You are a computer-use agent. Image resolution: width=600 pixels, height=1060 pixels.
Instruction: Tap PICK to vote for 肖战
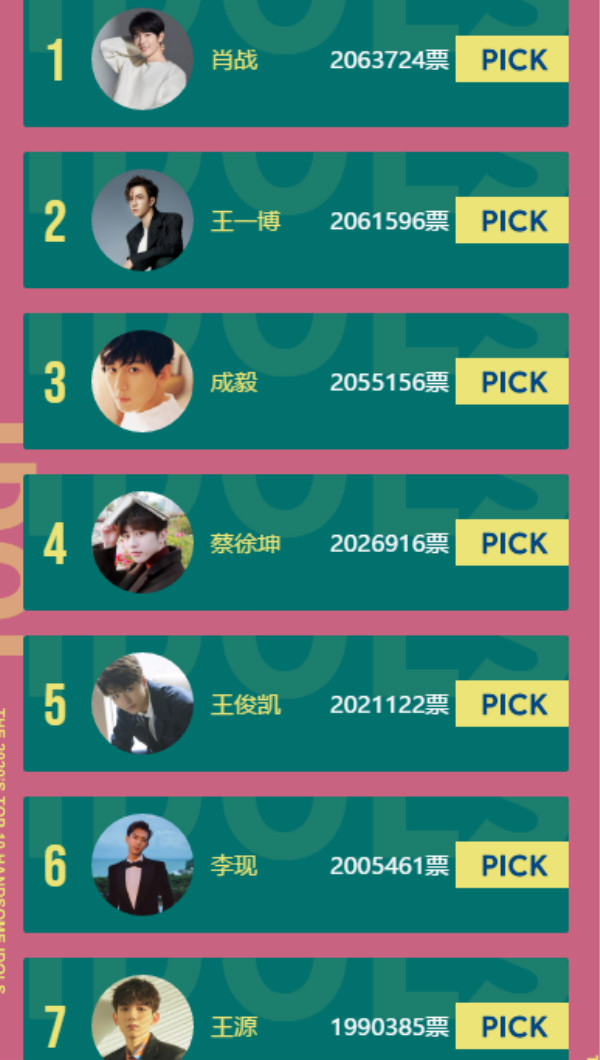512,60
